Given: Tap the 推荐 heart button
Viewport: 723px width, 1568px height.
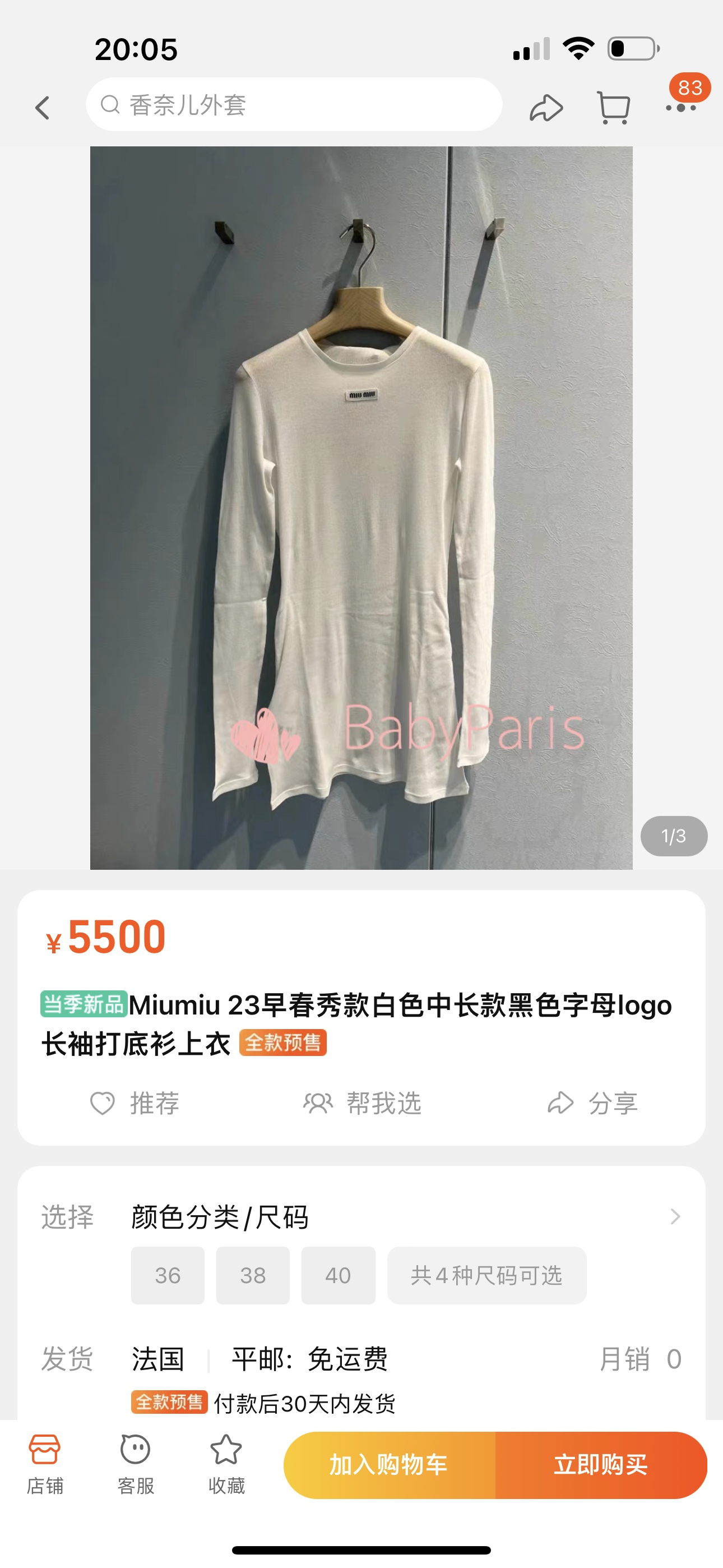Looking at the screenshot, I should tap(135, 1103).
